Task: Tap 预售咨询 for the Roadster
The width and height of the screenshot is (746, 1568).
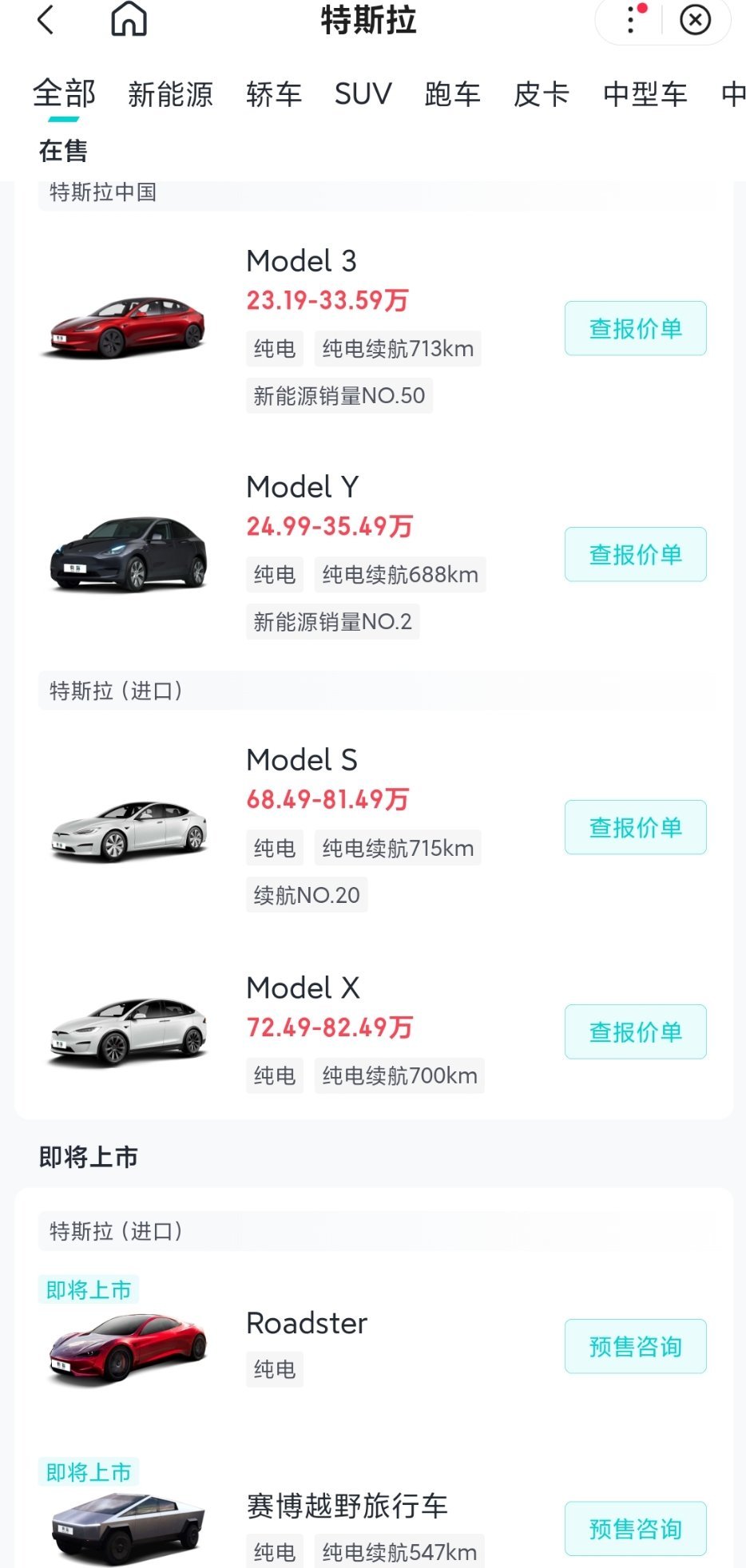Action: pos(634,1346)
